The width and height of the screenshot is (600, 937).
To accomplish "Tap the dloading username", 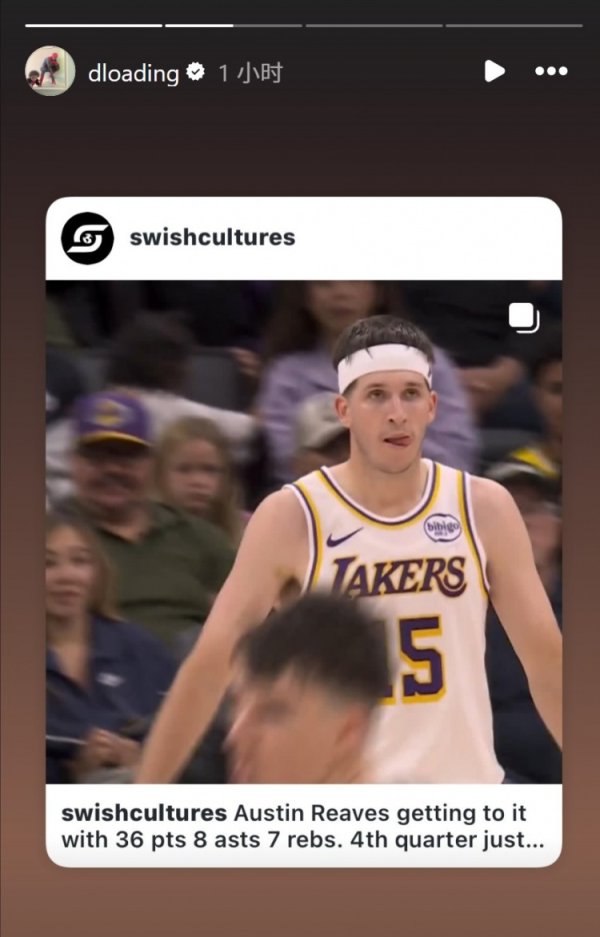I will point(133,72).
